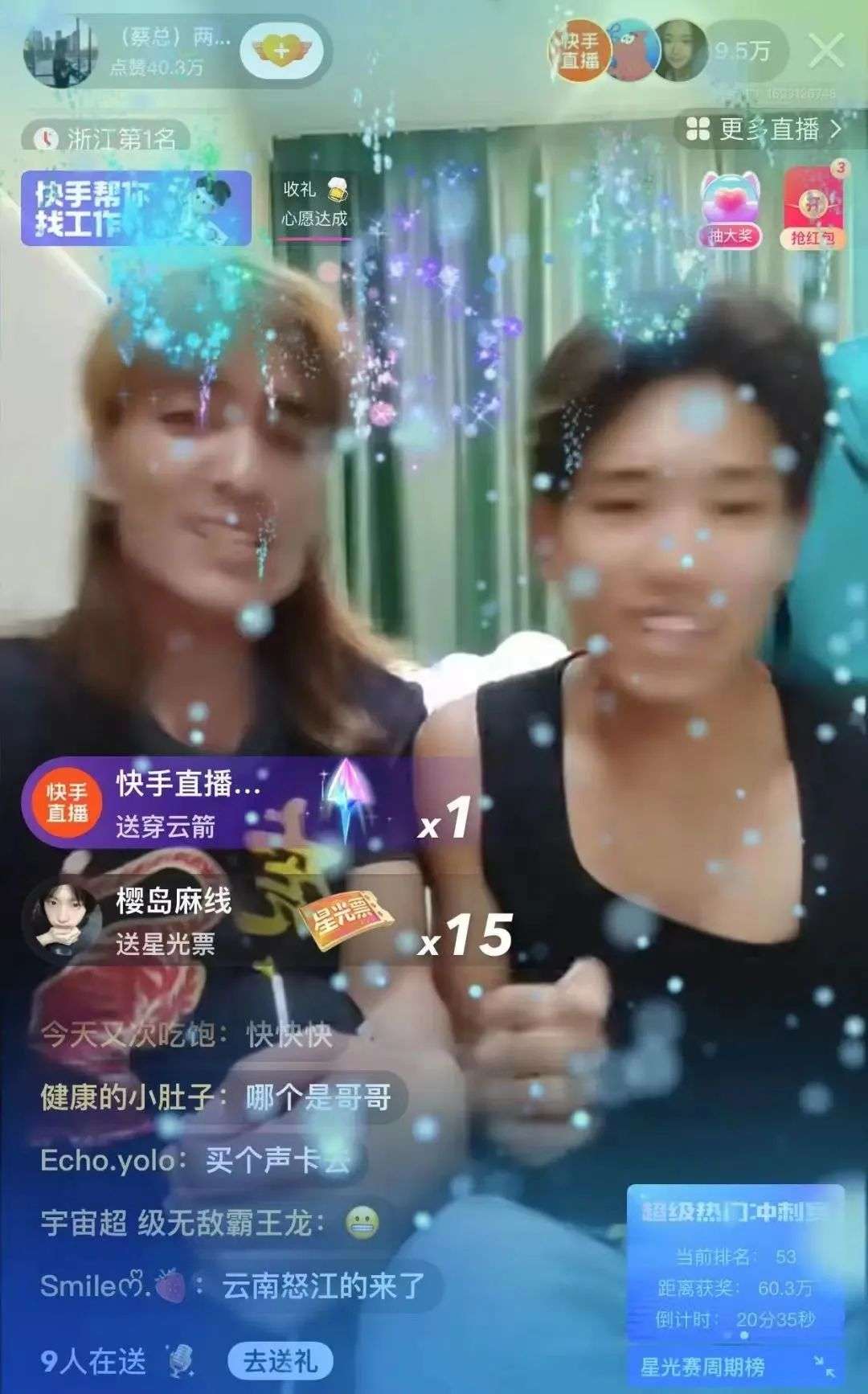Image resolution: width=868 pixels, height=1394 pixels.
Task: Open the 9.5万 viewers list
Action: point(743,51)
